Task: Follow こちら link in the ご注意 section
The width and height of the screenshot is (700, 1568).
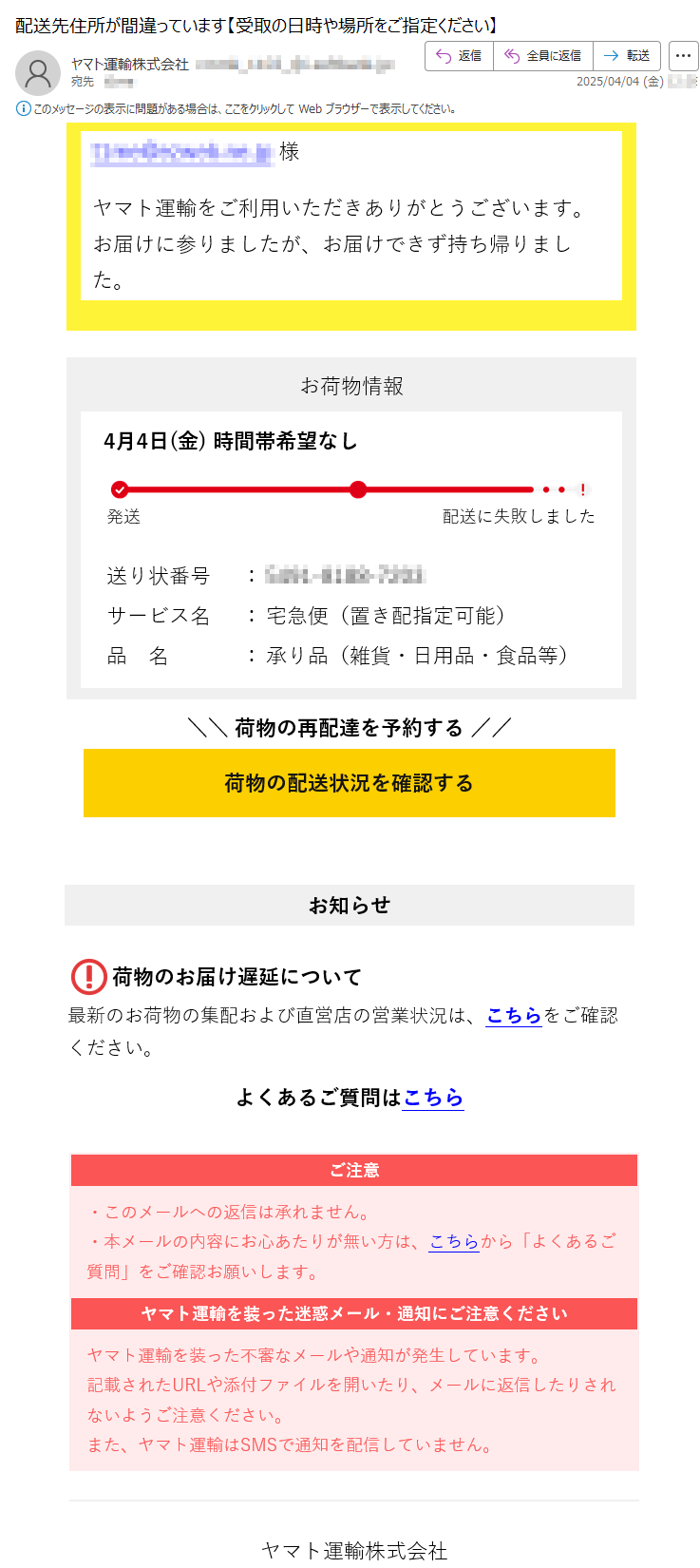Action: point(454,1242)
